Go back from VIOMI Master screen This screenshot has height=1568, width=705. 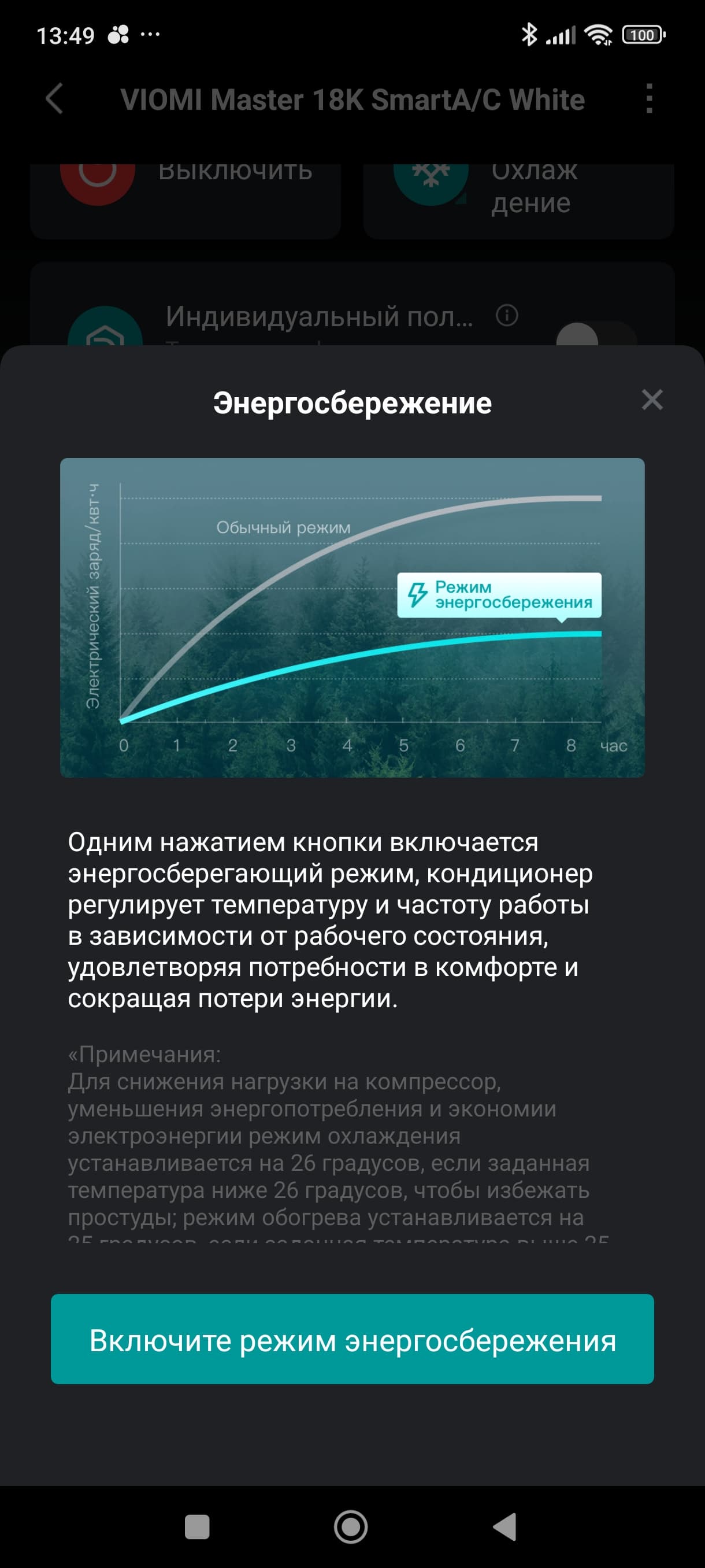point(55,99)
